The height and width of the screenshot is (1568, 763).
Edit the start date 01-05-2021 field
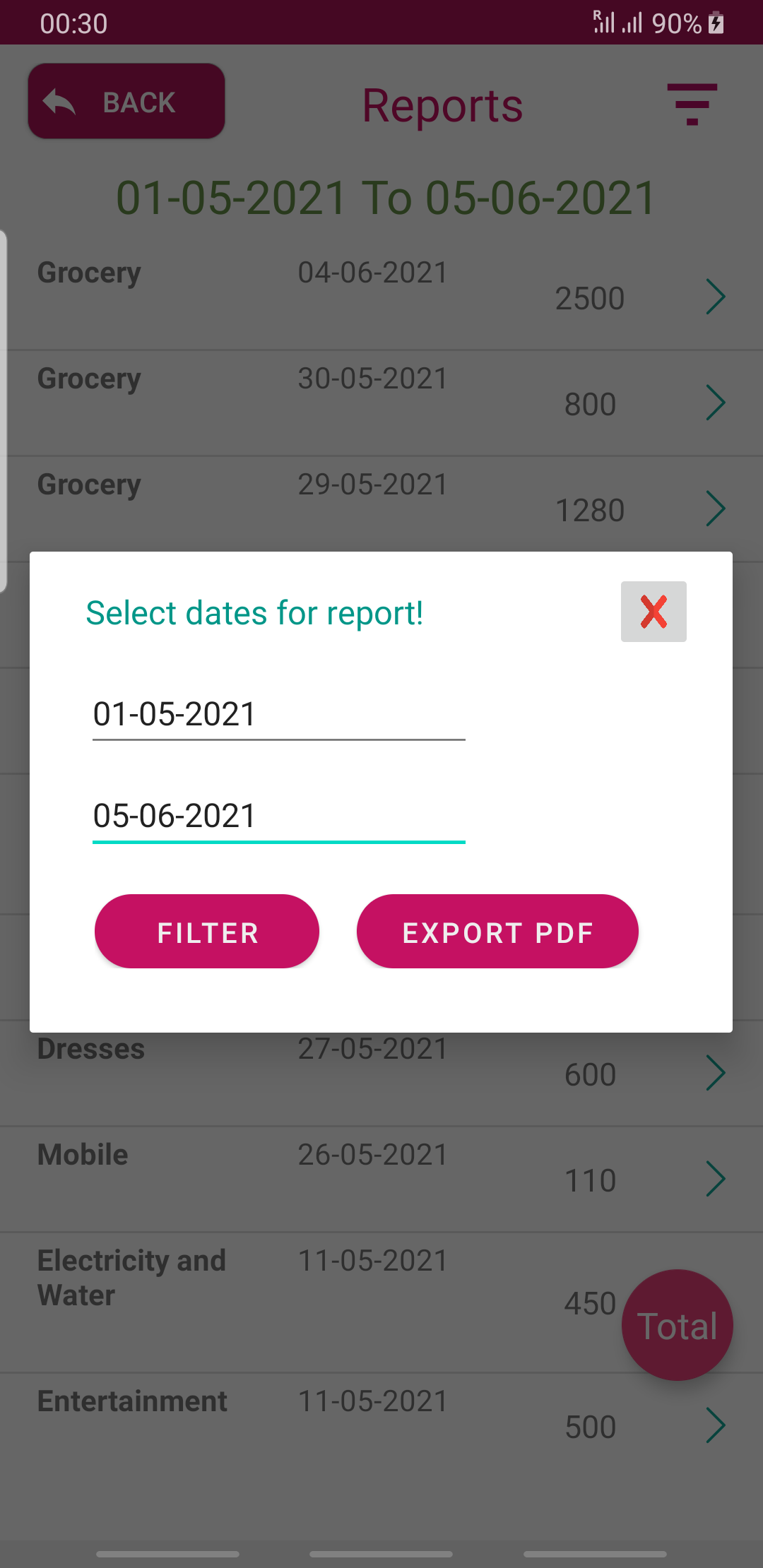(279, 714)
